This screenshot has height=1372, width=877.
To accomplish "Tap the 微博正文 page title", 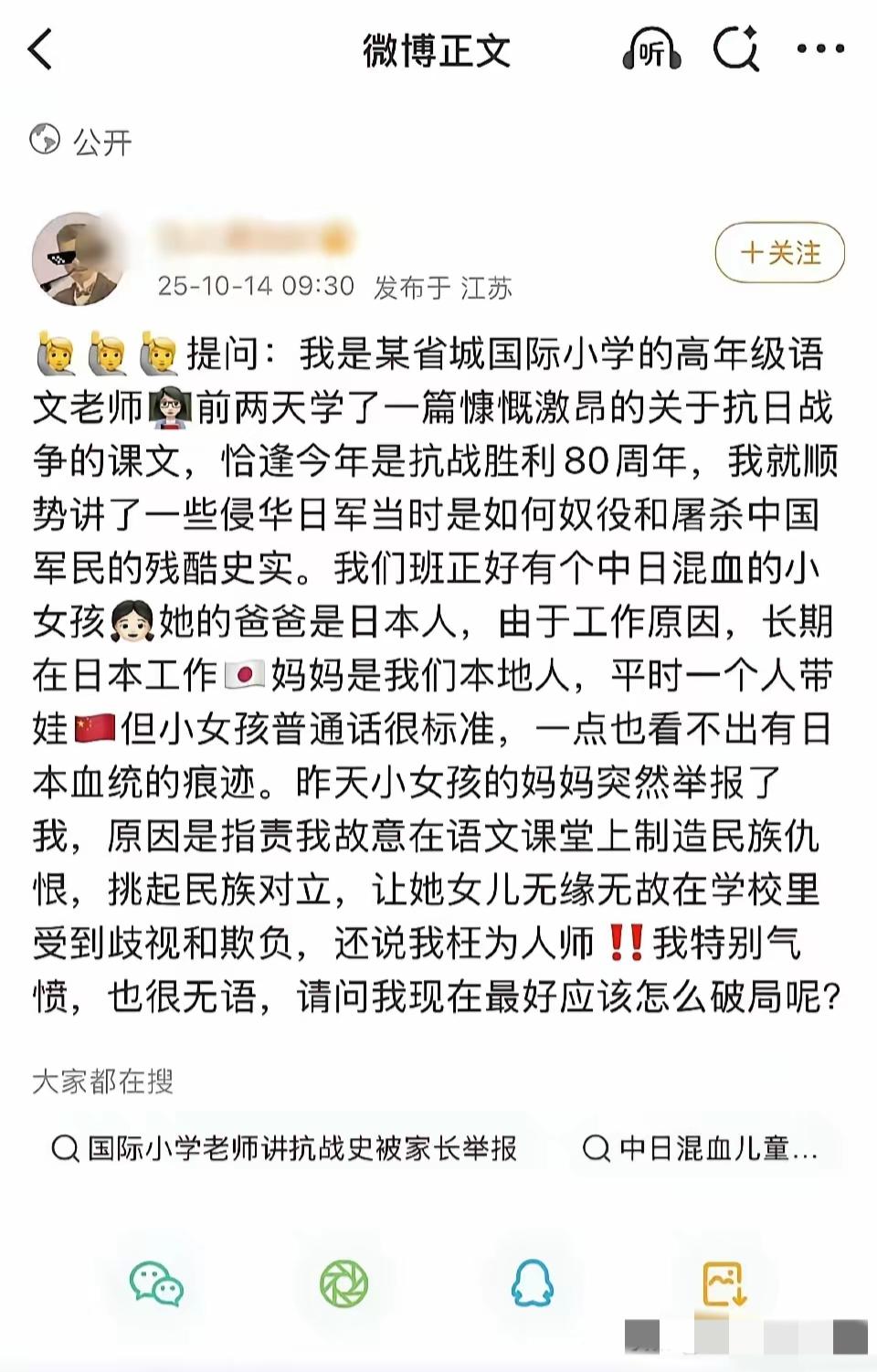I will 437,50.
